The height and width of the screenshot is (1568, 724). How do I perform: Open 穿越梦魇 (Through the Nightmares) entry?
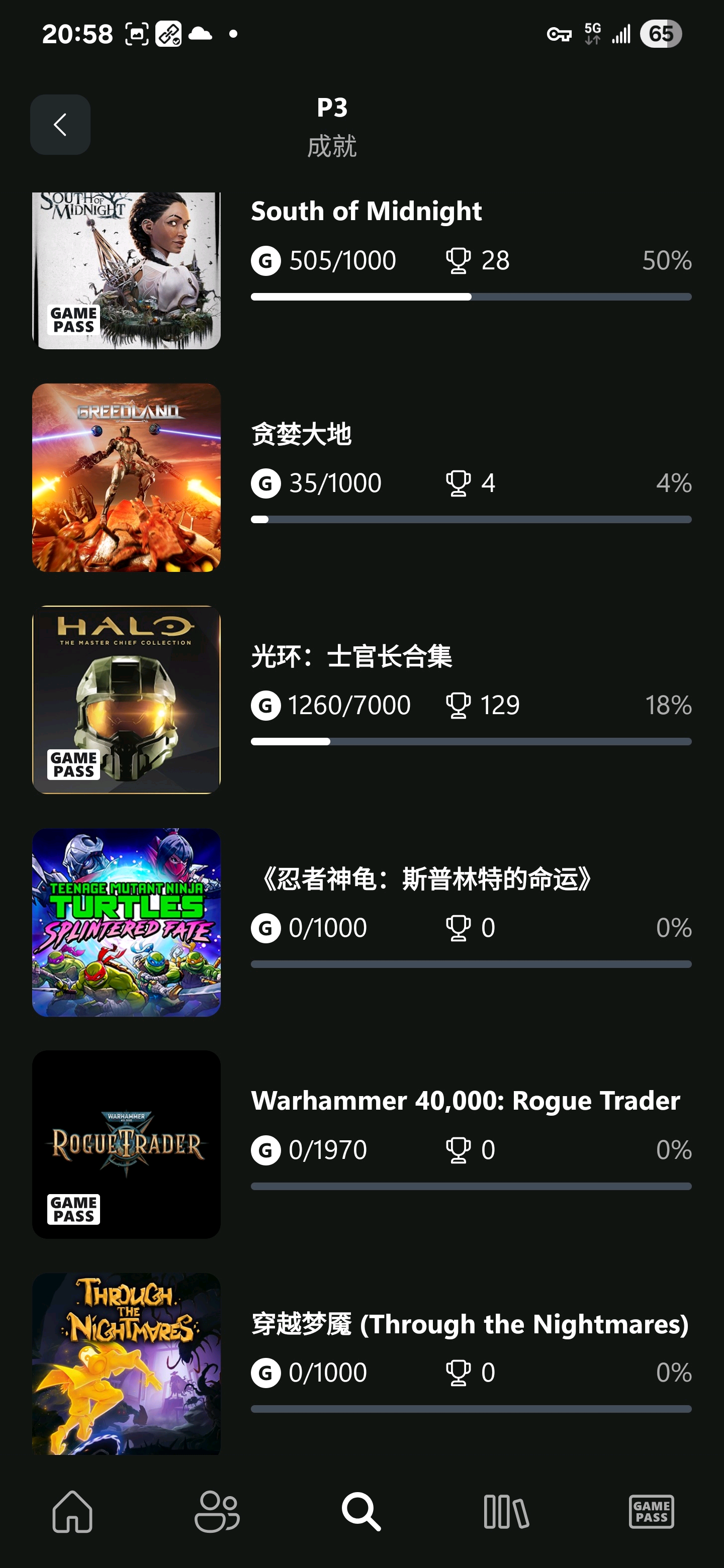pos(469,1324)
